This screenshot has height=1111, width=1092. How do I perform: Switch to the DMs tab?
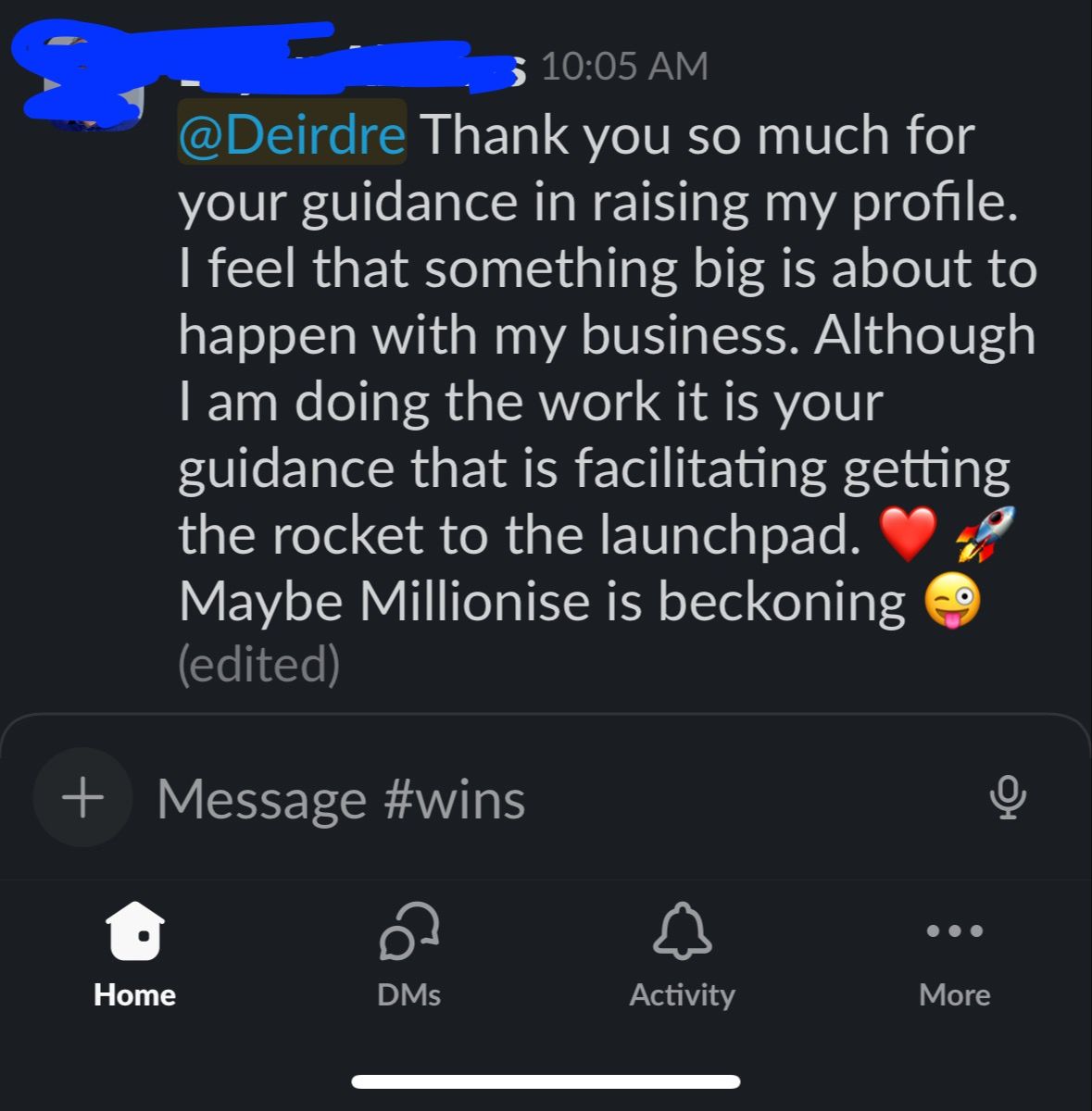(x=408, y=955)
